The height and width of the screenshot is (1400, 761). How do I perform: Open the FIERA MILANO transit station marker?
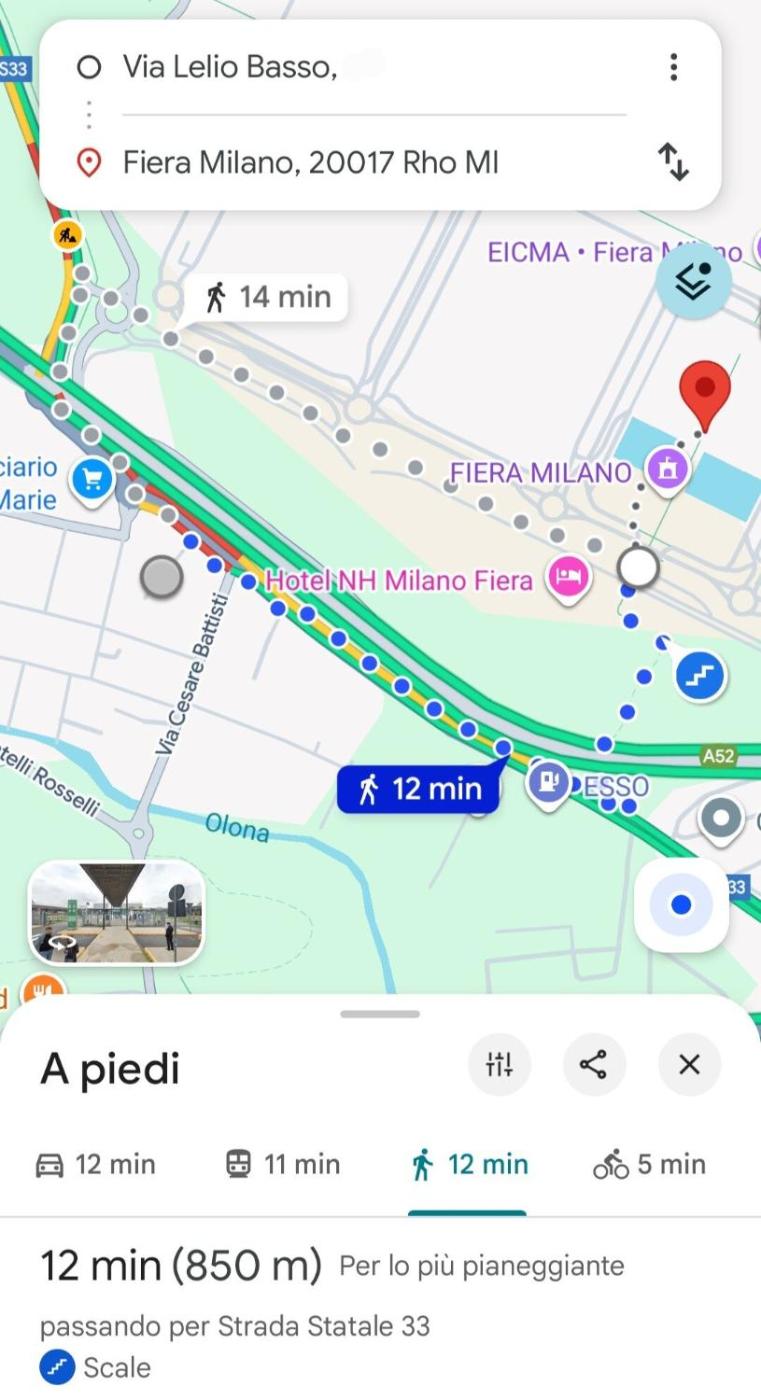pos(668,469)
